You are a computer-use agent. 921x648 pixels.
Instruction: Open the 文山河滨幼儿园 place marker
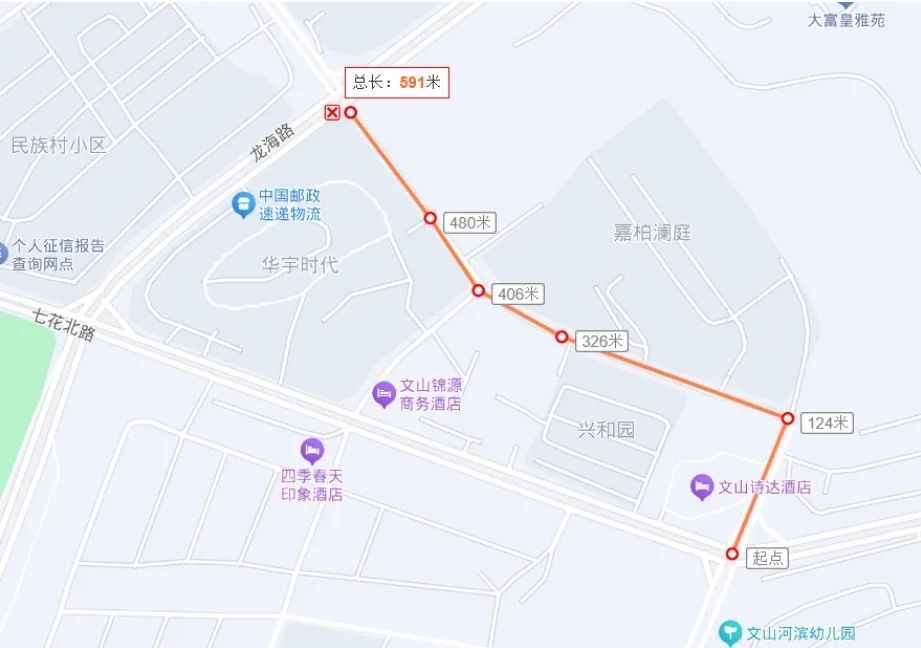click(x=731, y=633)
